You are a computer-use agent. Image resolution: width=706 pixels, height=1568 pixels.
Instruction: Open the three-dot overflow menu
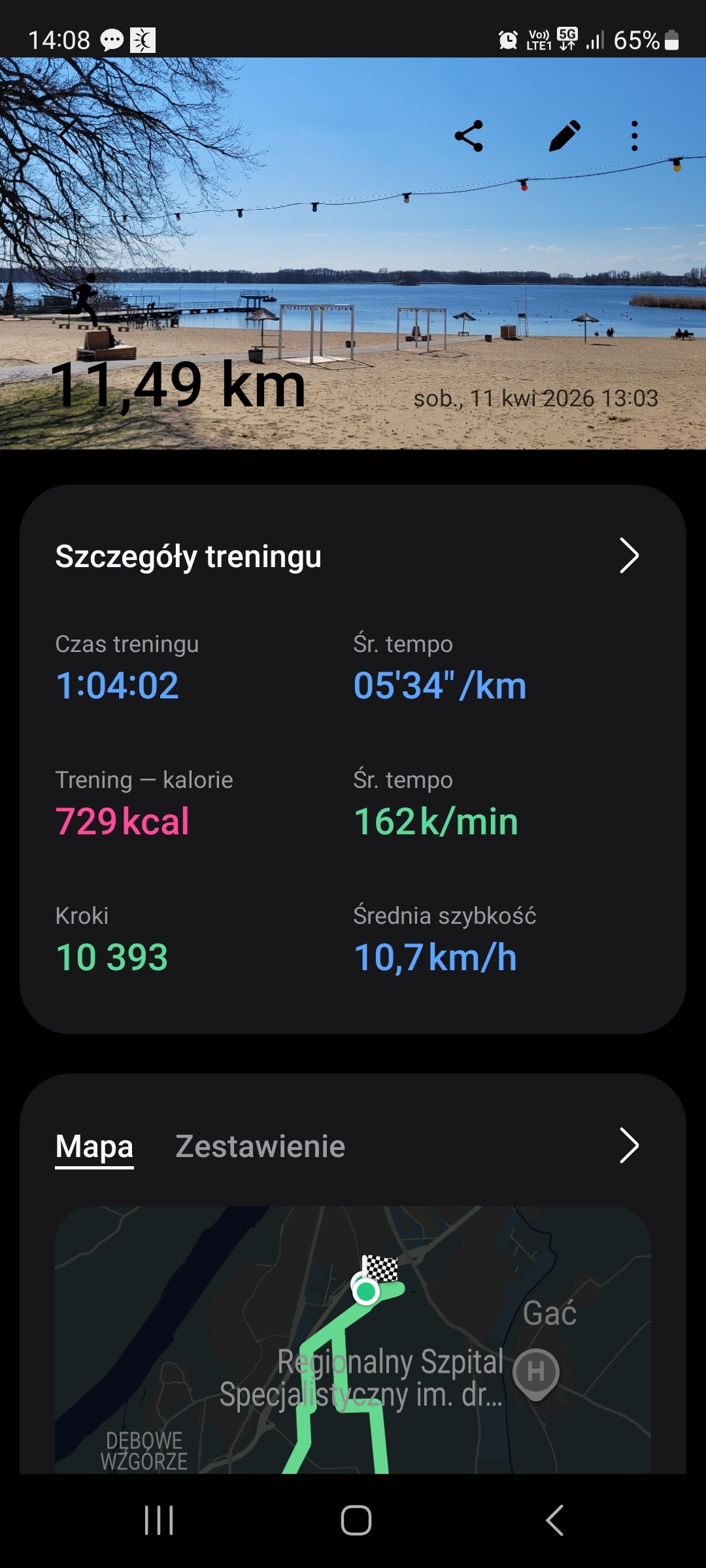pos(633,136)
